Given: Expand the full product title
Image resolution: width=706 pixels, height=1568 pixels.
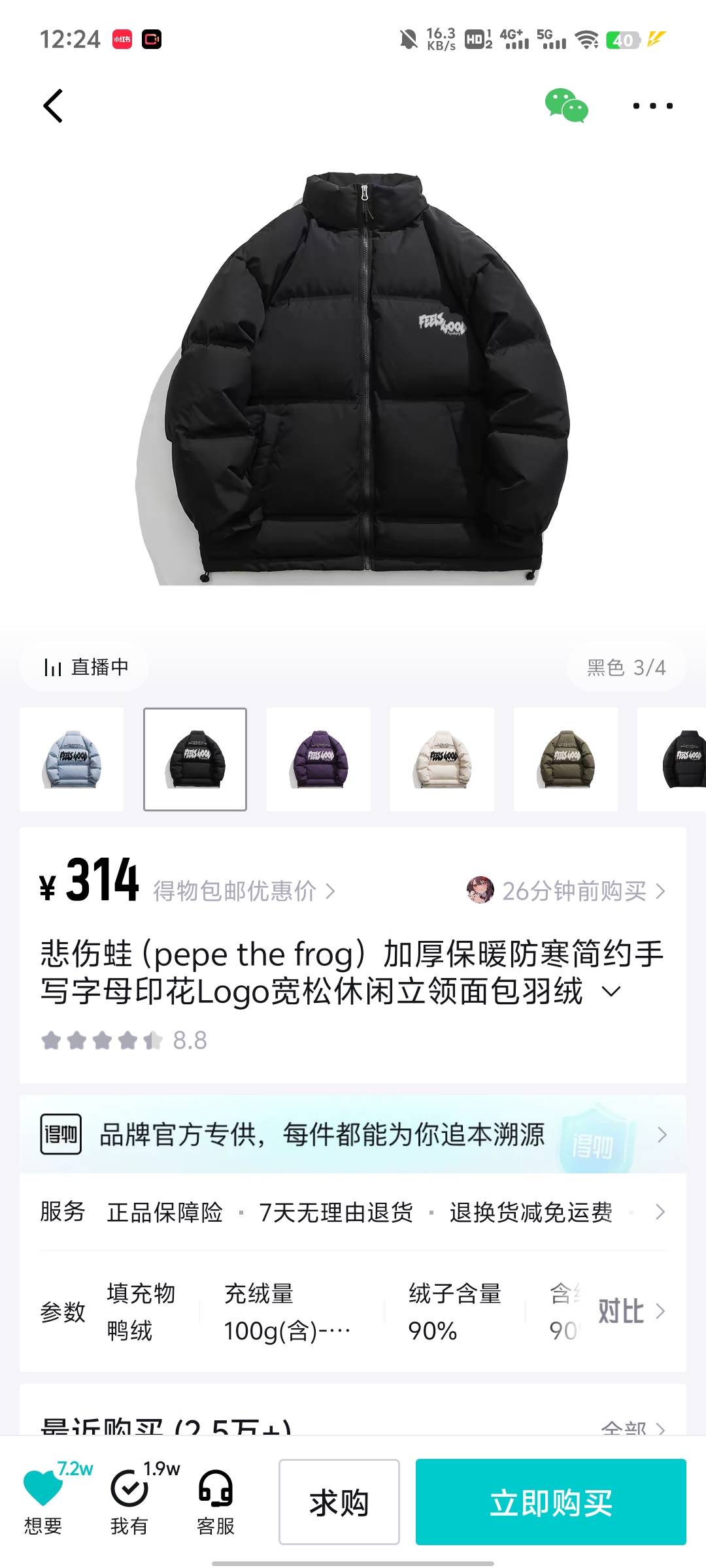Looking at the screenshot, I should pyautogui.click(x=611, y=992).
